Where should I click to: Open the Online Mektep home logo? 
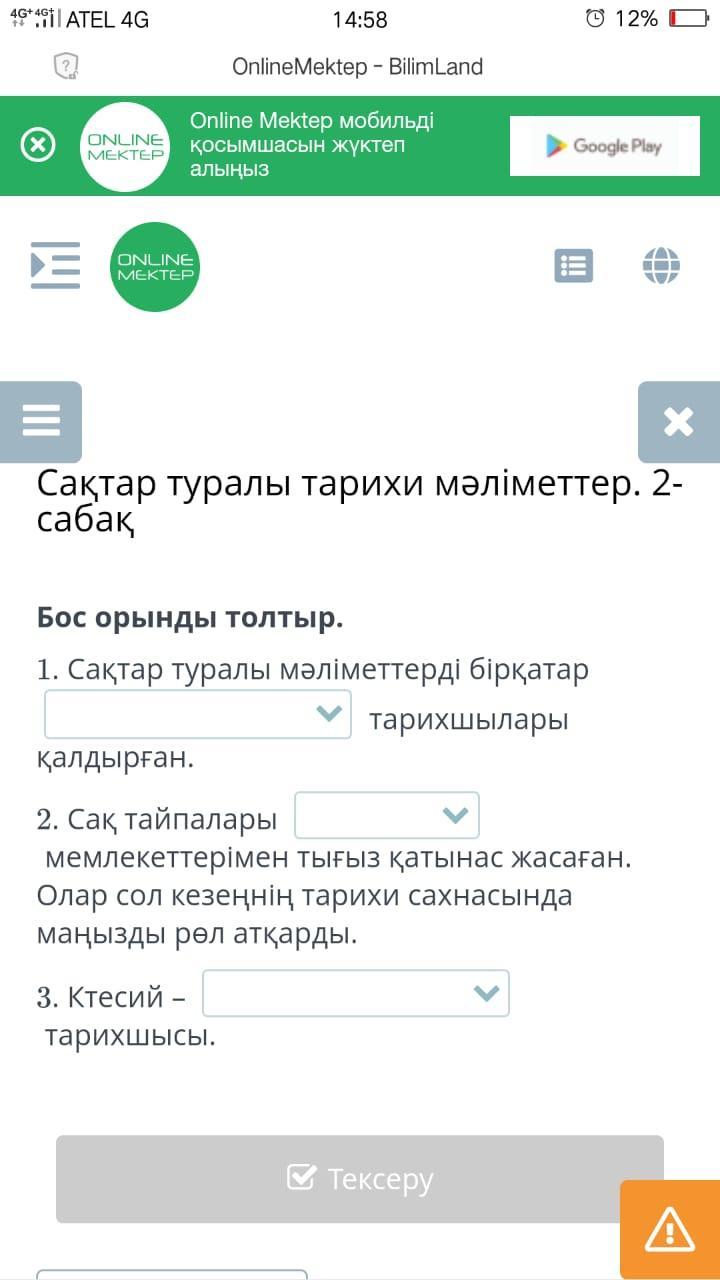[155, 266]
